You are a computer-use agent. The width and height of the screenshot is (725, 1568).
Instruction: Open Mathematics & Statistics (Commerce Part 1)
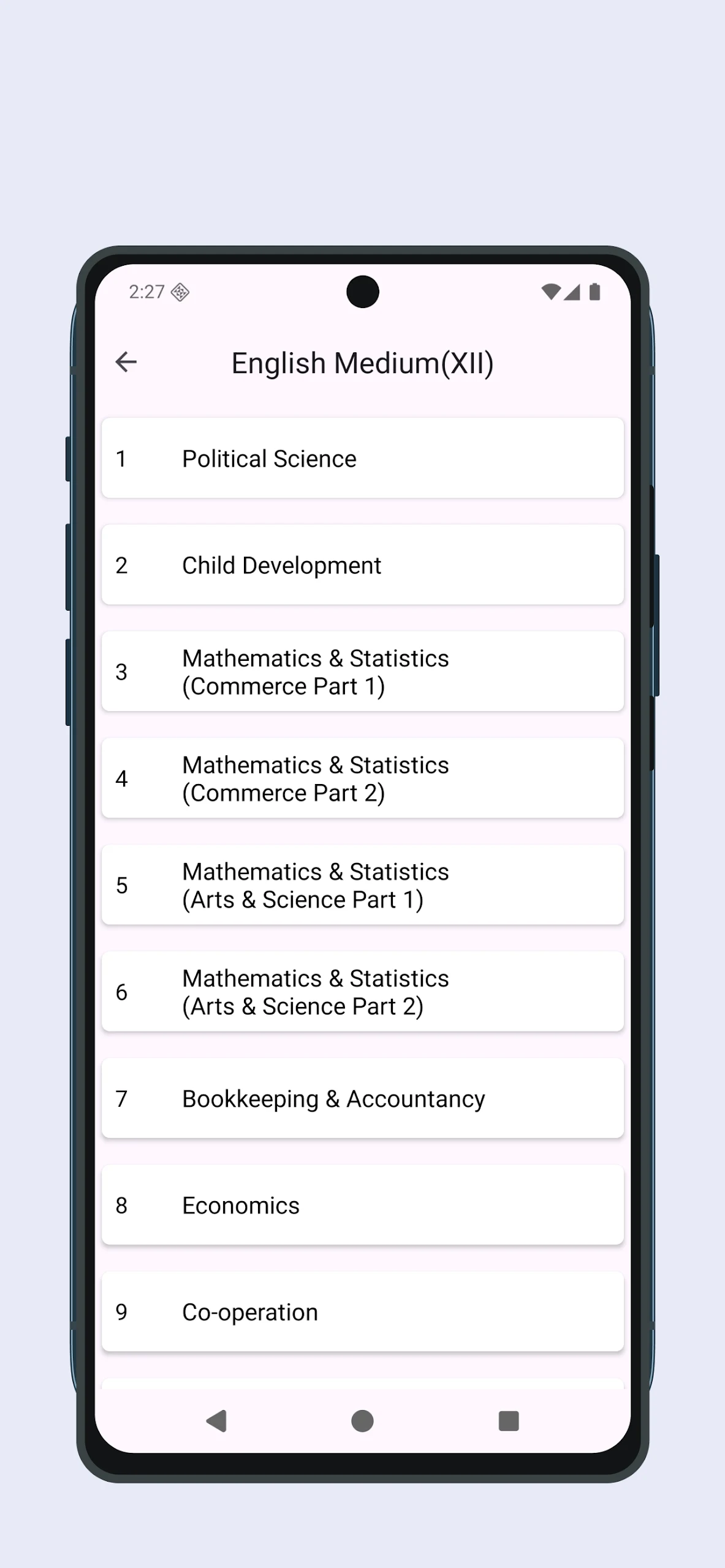(x=362, y=671)
